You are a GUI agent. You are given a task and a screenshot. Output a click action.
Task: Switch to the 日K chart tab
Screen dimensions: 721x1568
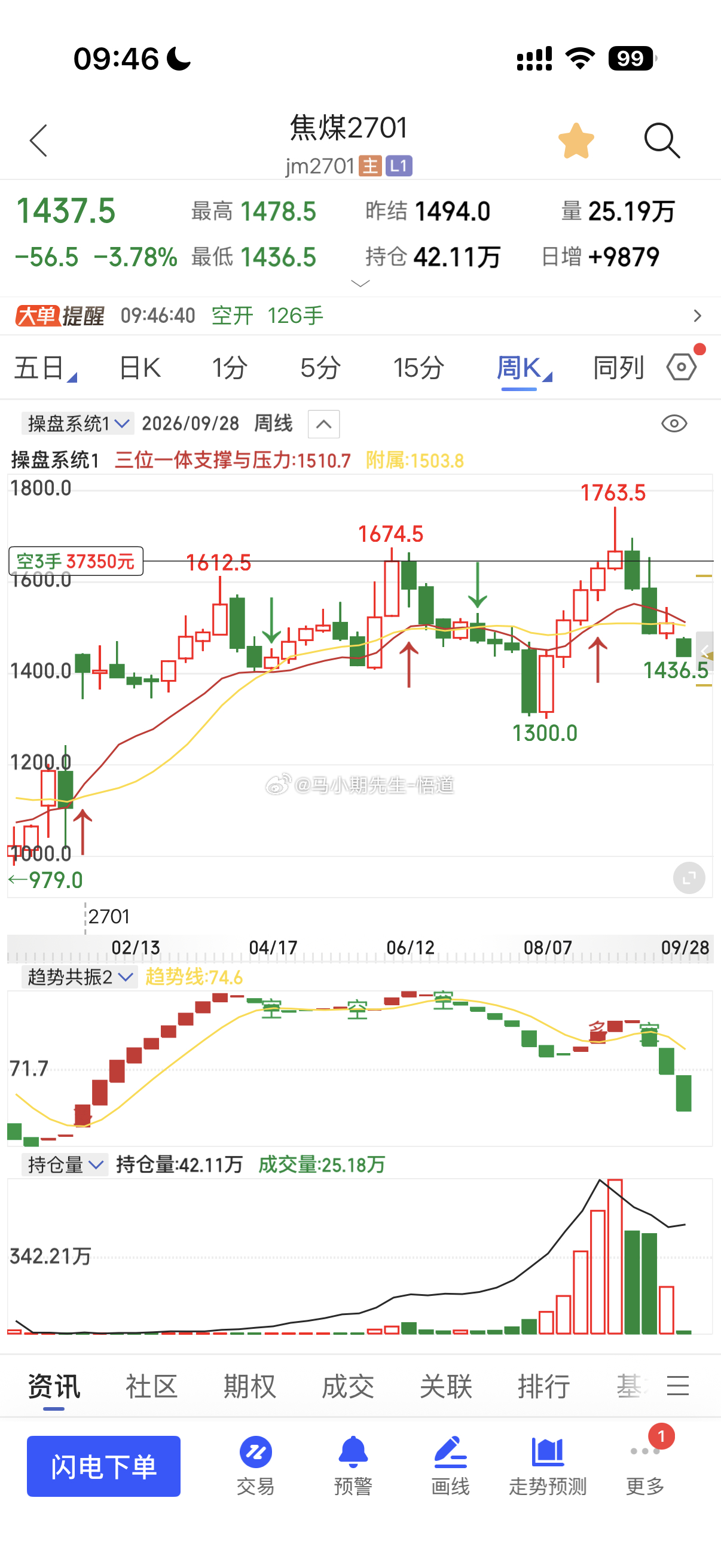[x=140, y=368]
